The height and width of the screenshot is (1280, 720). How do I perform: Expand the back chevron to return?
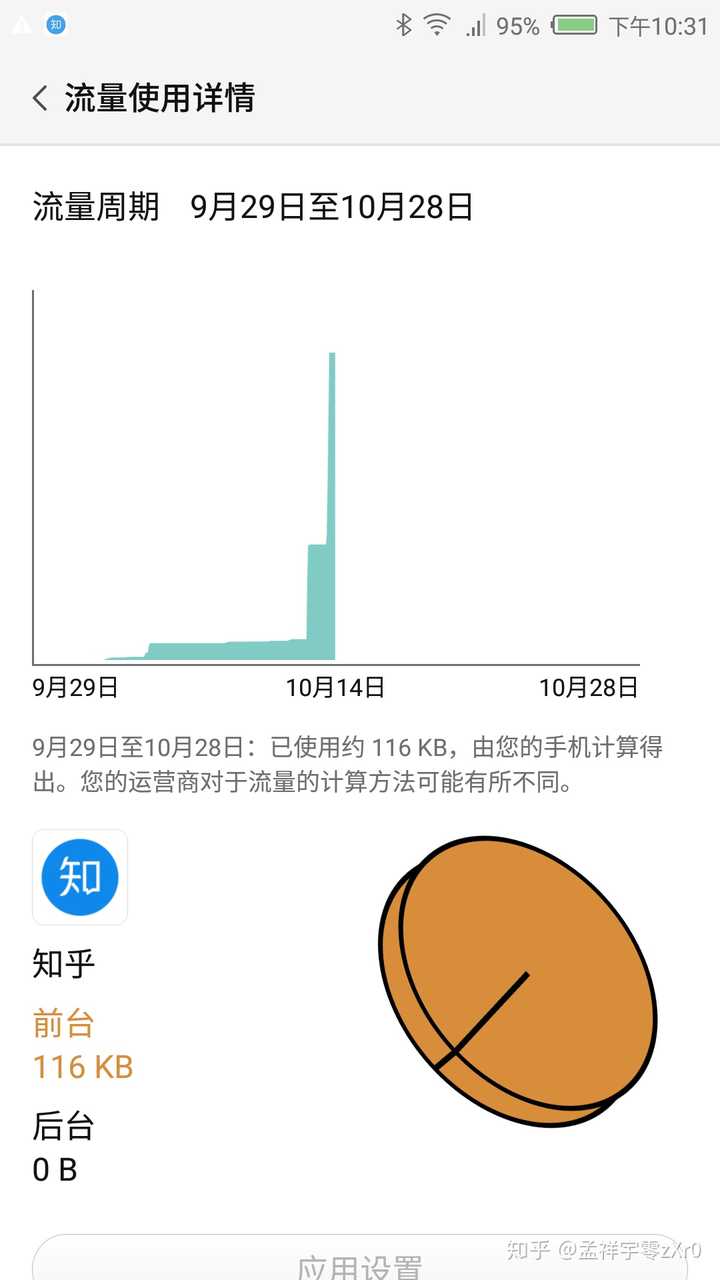(x=39, y=99)
